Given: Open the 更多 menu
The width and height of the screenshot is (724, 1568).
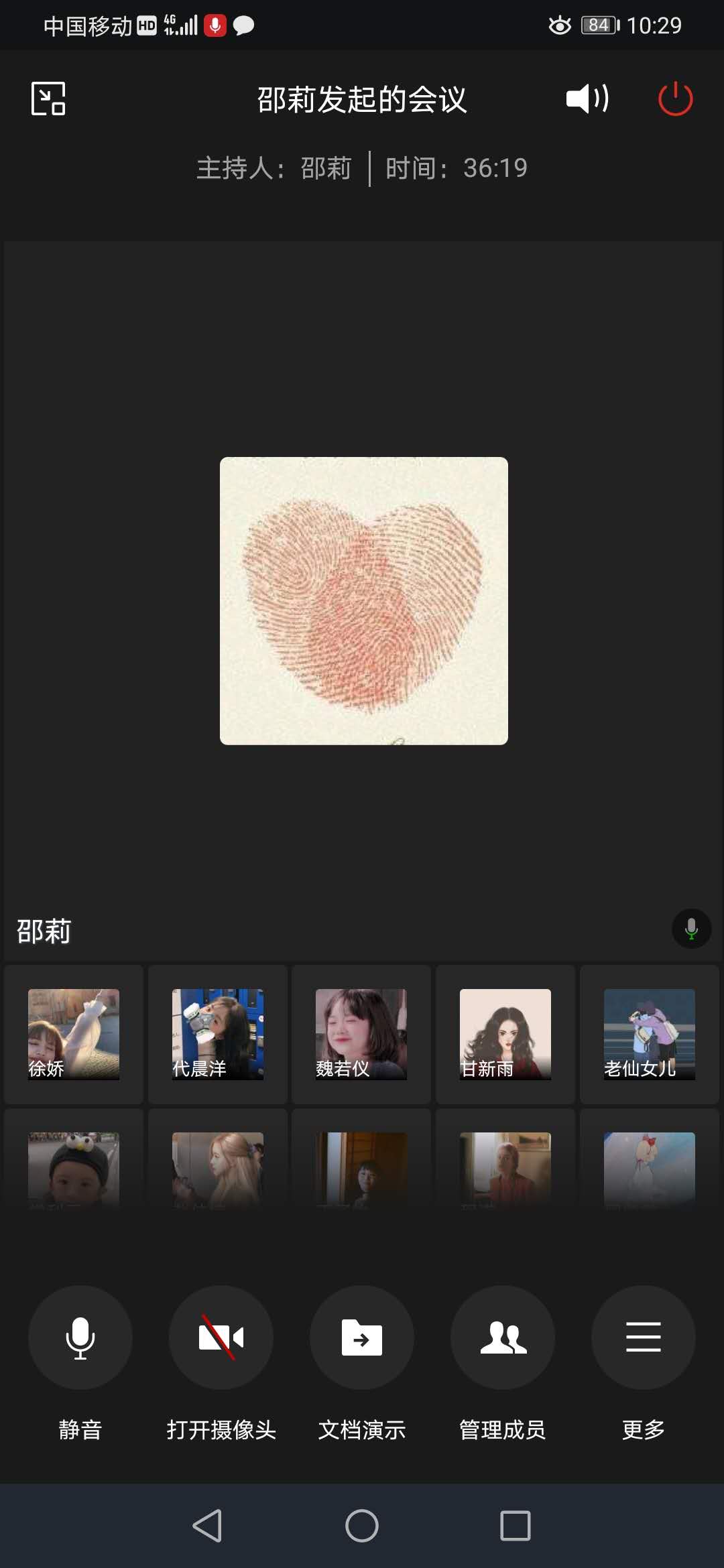Looking at the screenshot, I should tap(644, 1337).
